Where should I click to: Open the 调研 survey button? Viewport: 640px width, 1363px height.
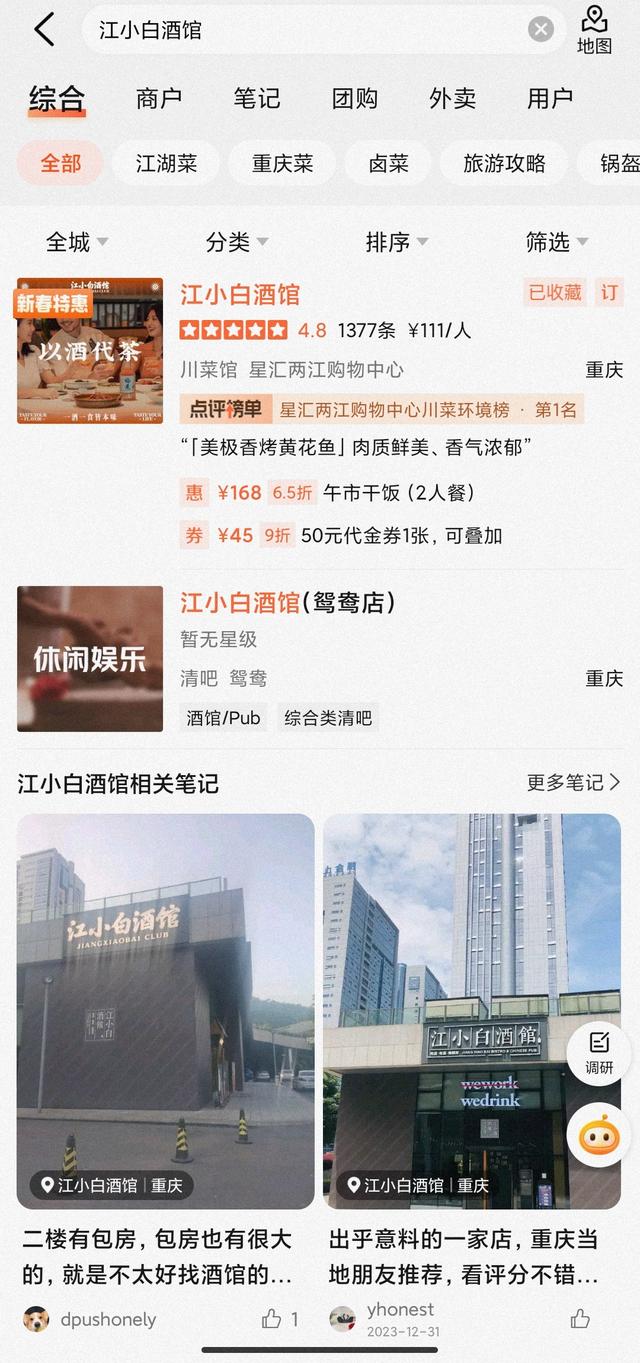[x=599, y=1053]
